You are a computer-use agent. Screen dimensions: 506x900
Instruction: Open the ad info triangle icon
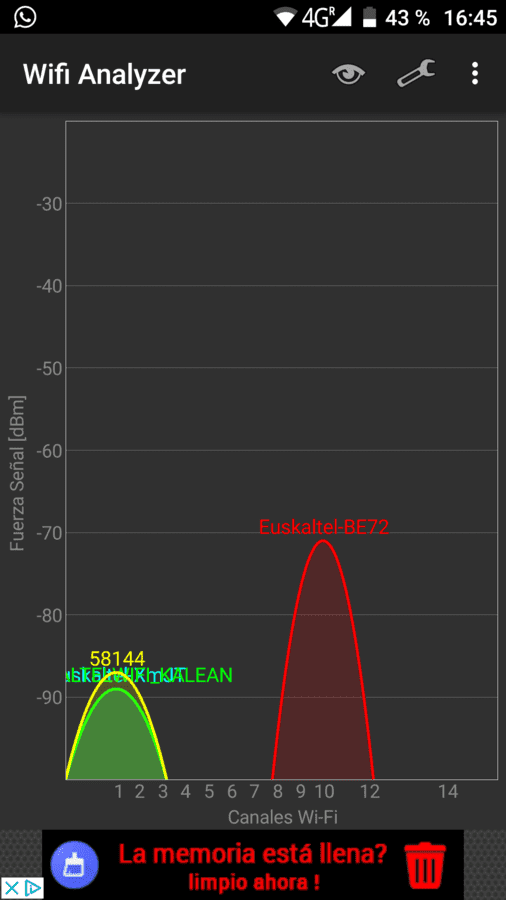click(33, 889)
